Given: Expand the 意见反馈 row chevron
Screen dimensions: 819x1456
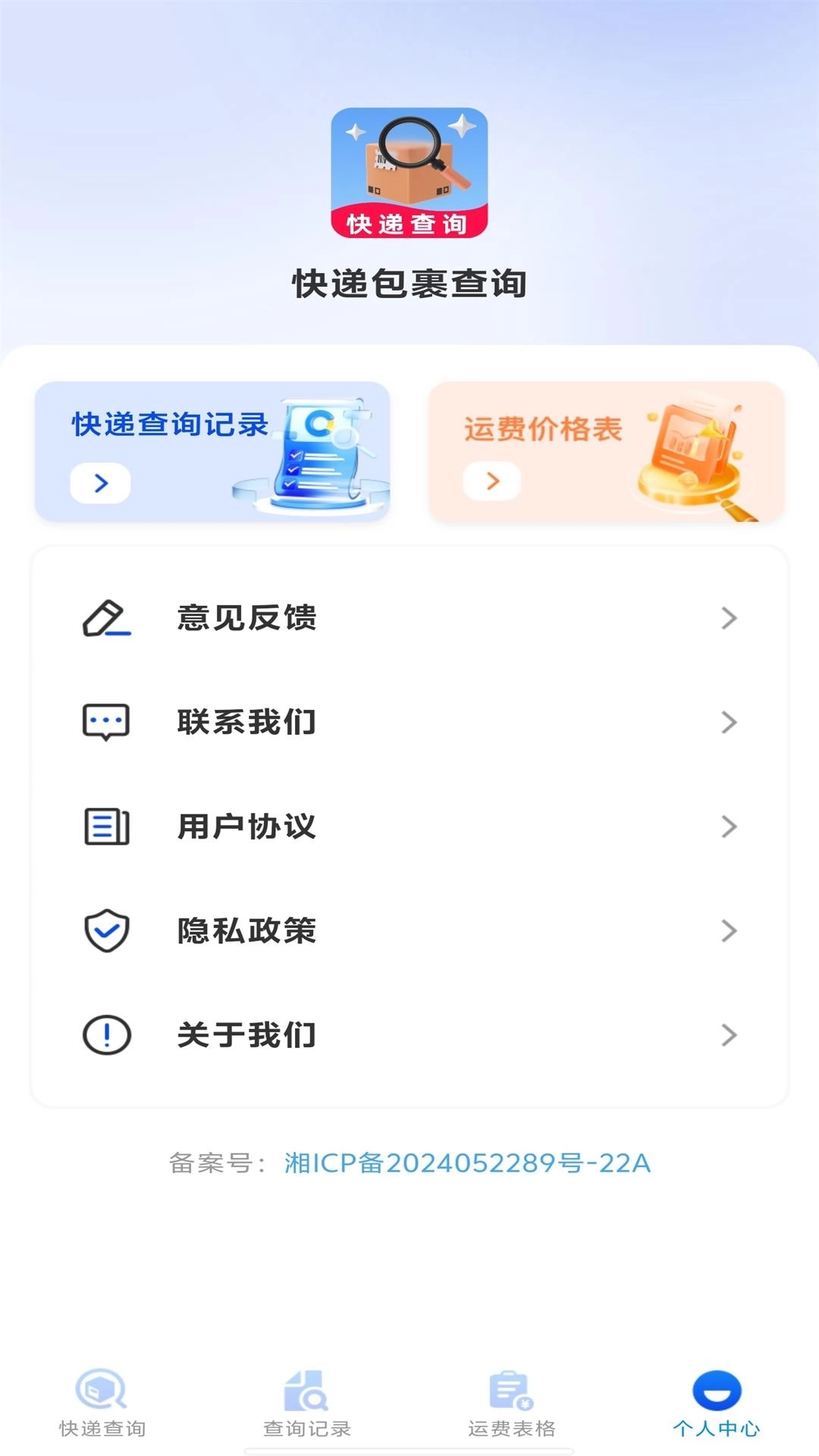Looking at the screenshot, I should (729, 617).
